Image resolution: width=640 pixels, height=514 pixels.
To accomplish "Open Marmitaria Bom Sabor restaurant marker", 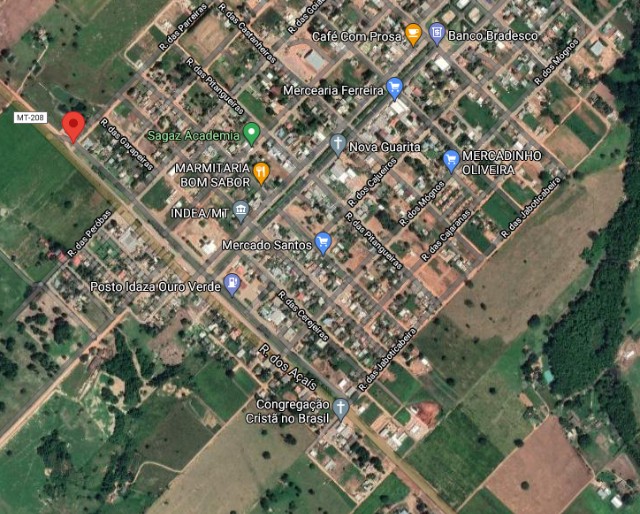I will pyautogui.click(x=261, y=173).
